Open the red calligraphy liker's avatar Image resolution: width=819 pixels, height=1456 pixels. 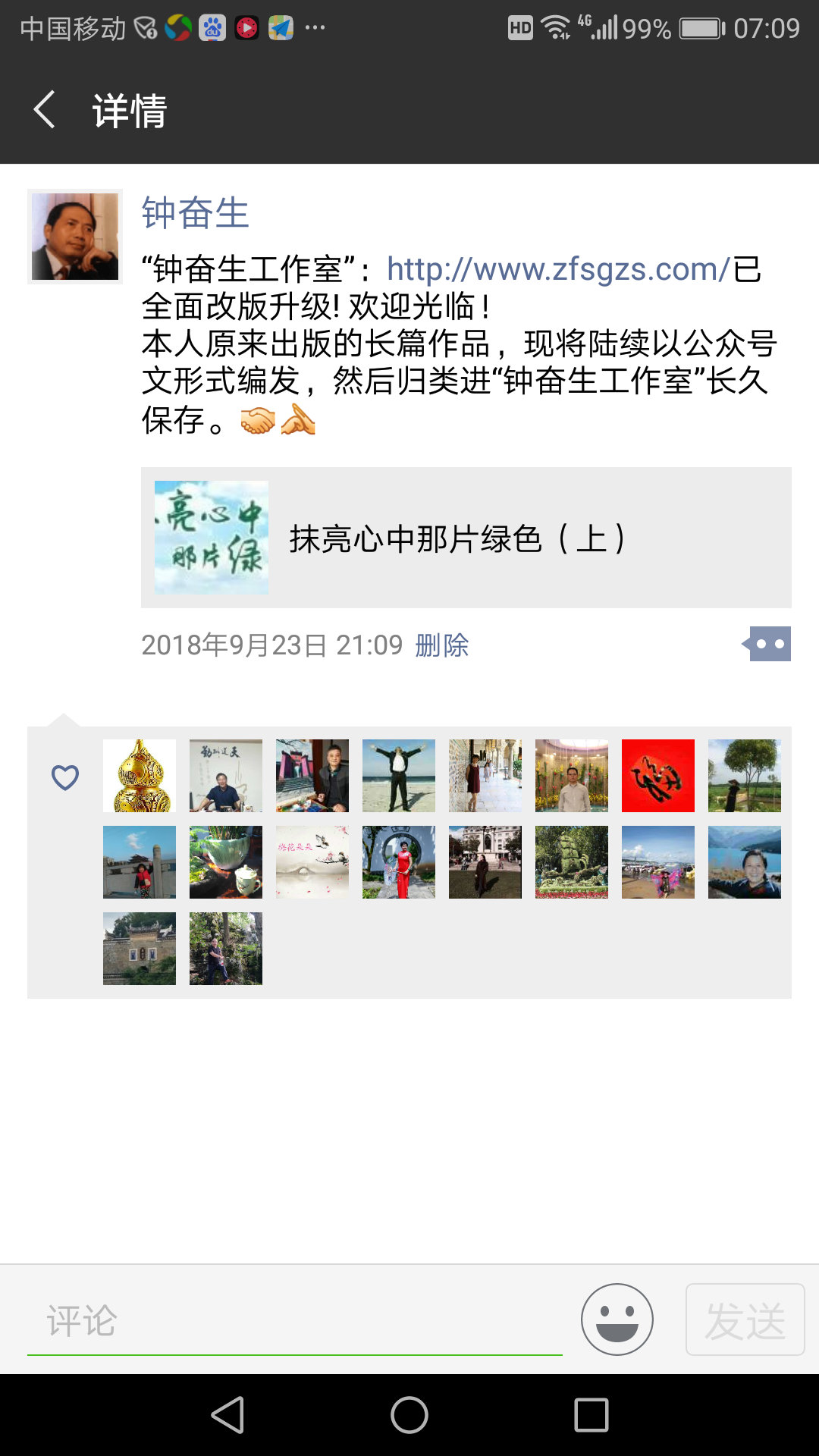coord(658,776)
